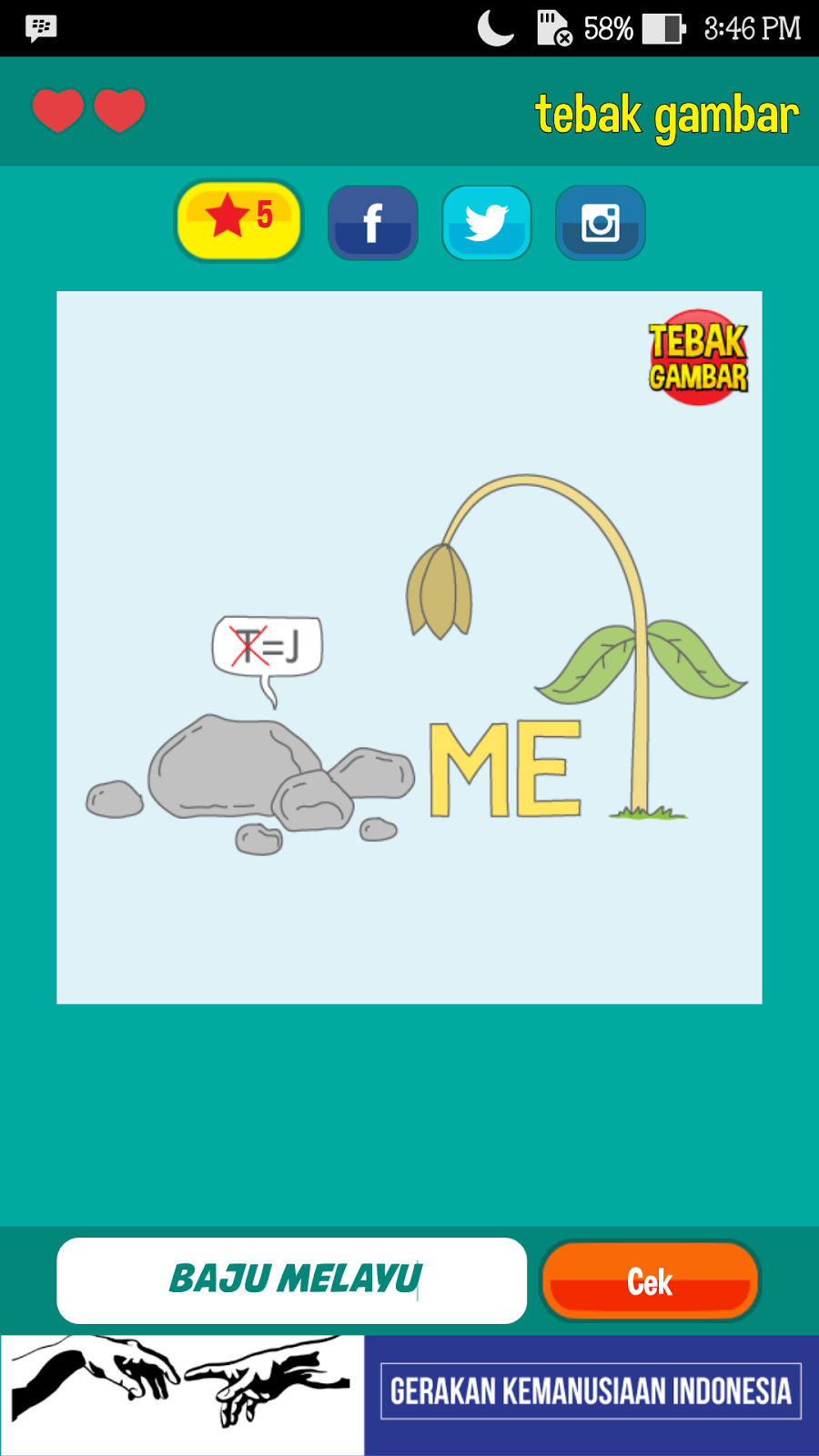Share puzzle on Facebook

coord(373,223)
